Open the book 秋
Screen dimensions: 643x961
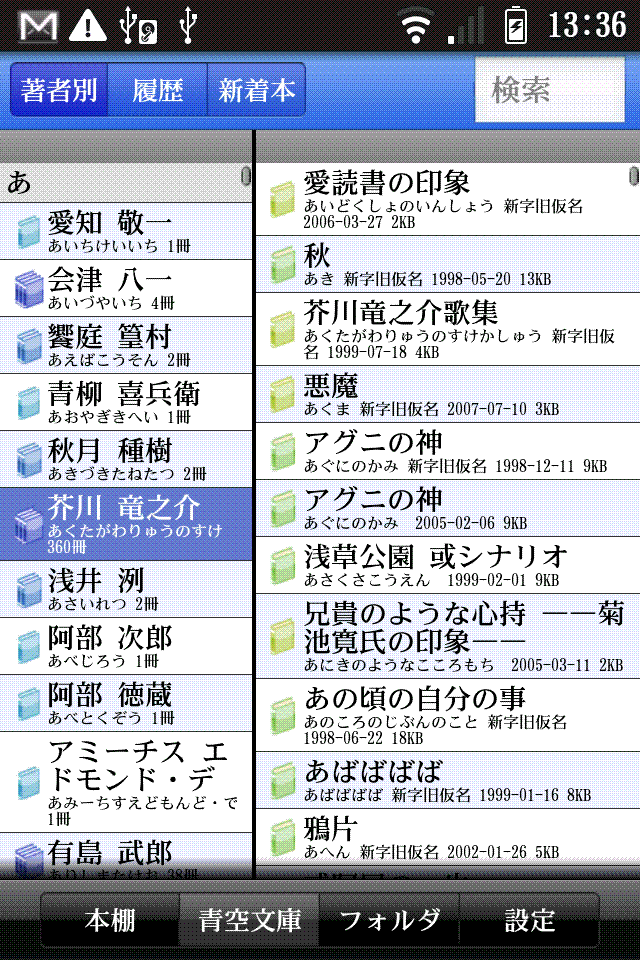point(445,264)
